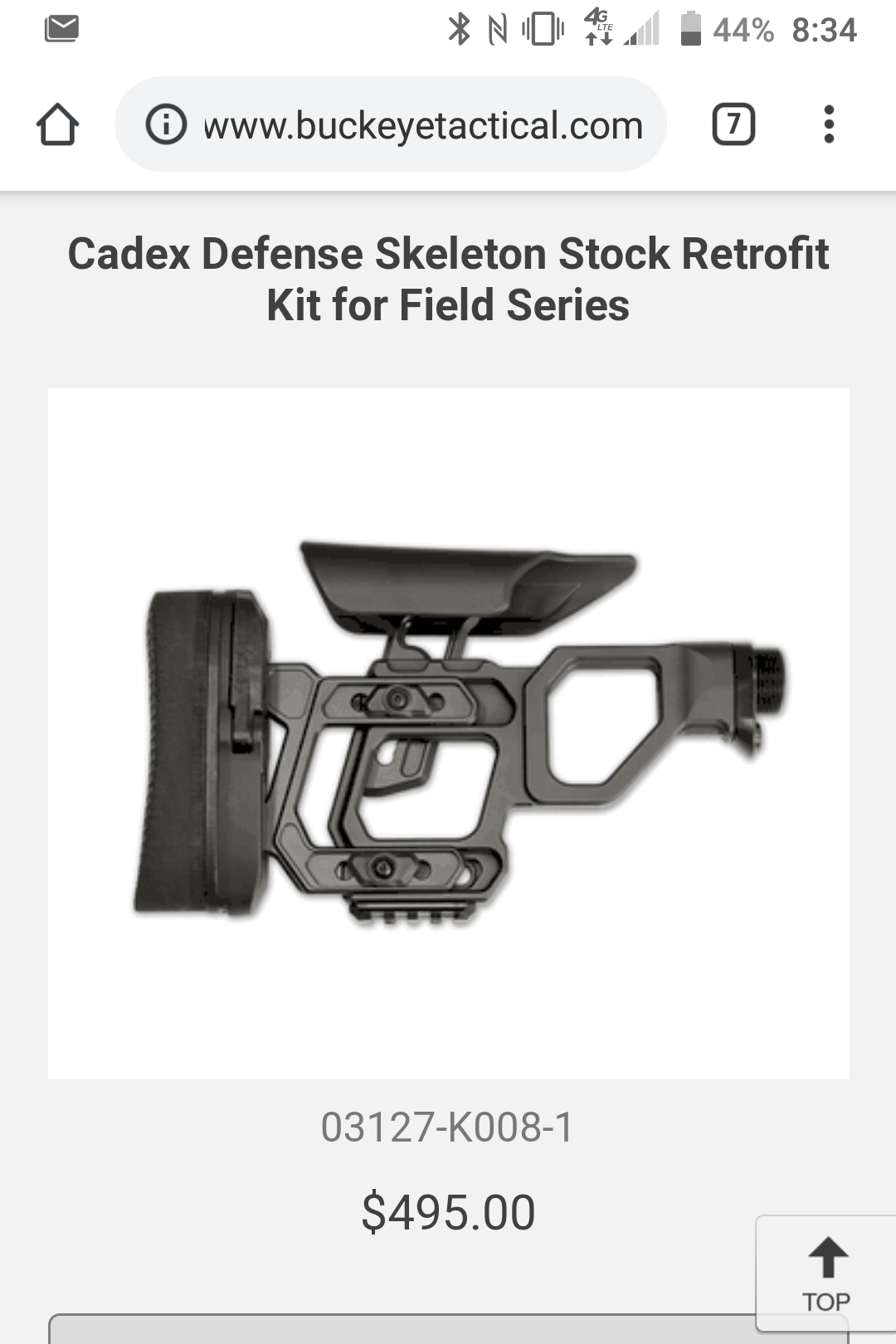Open the skeleton stock product image
896x1344 pixels.
click(448, 733)
